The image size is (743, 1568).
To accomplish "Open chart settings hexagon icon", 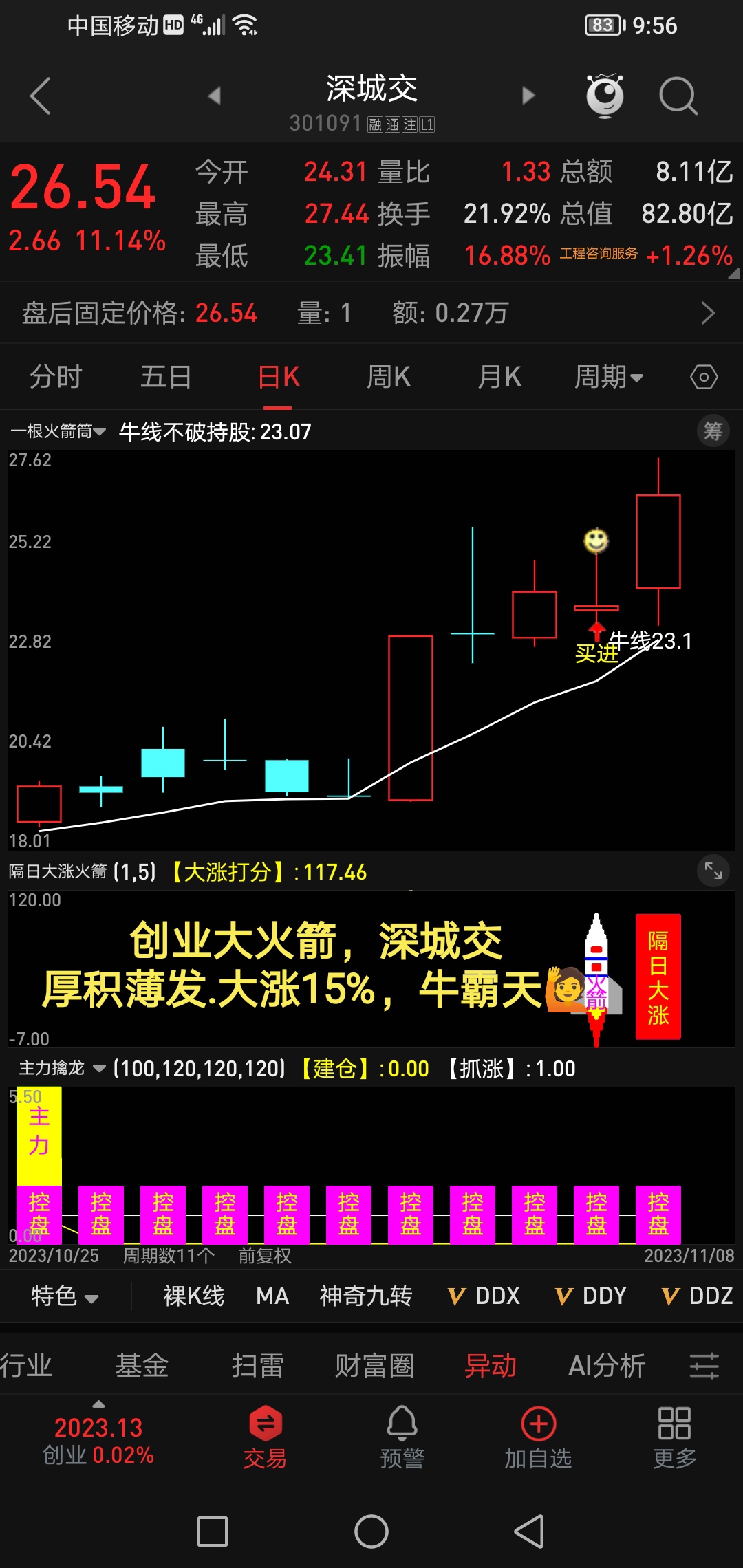I will 704,377.
